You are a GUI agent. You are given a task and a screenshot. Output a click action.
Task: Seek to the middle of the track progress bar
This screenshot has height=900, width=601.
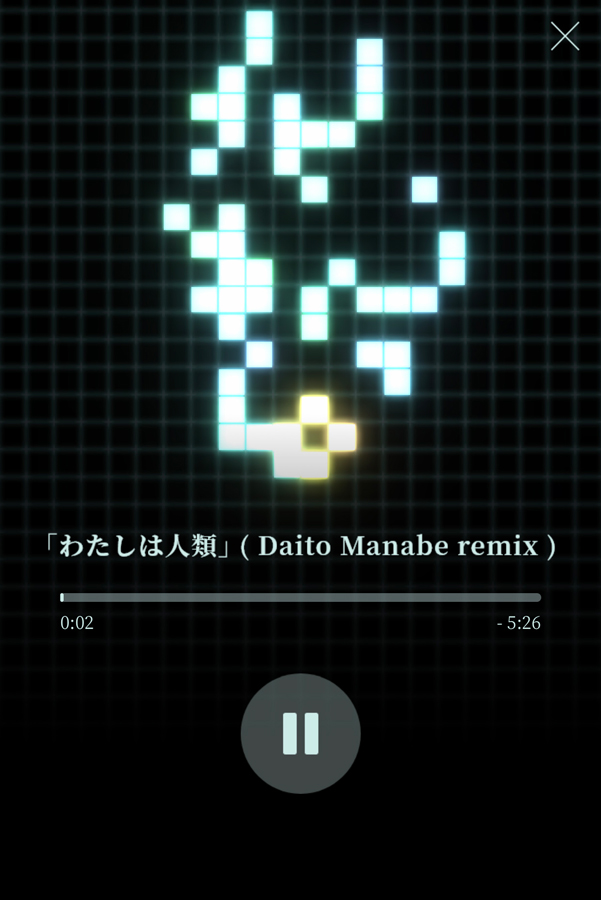point(300,598)
